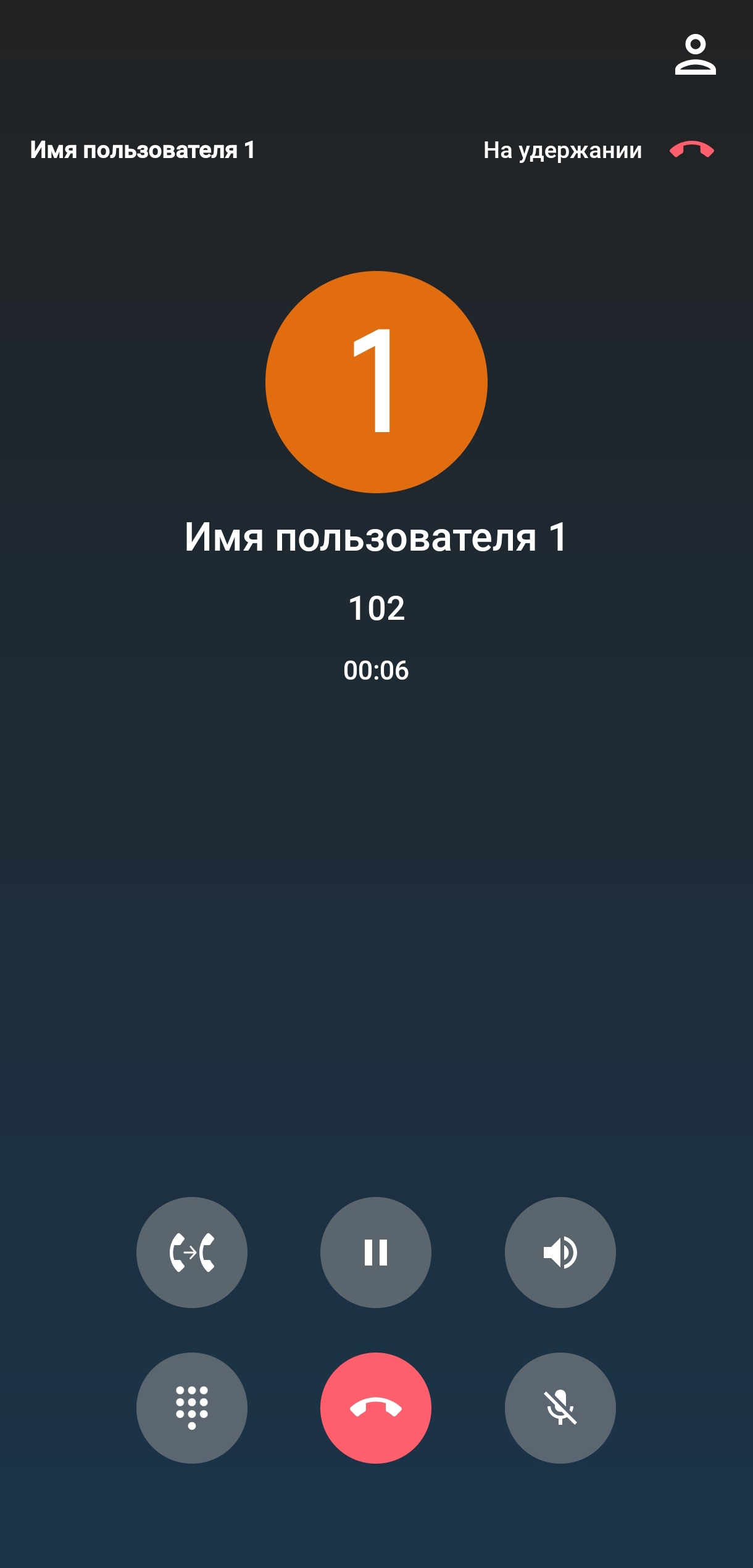The image size is (753, 1568).
Task: Open the dial pad
Action: pos(192,1407)
